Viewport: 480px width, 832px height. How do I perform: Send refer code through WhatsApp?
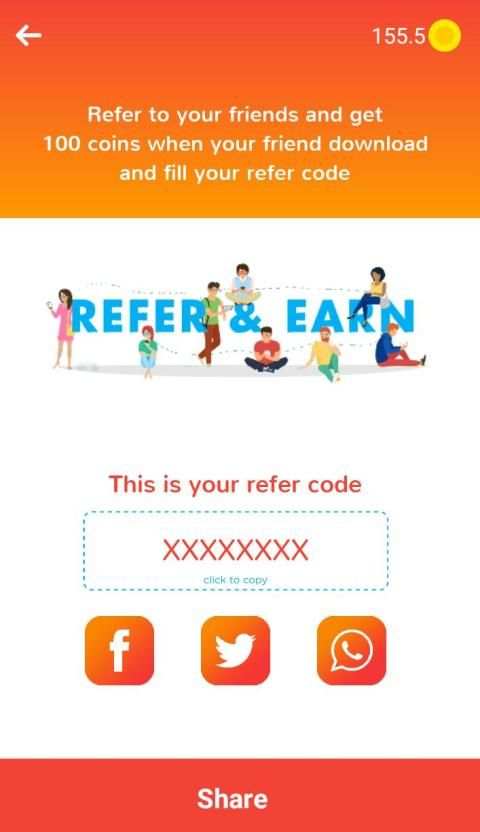pos(352,650)
